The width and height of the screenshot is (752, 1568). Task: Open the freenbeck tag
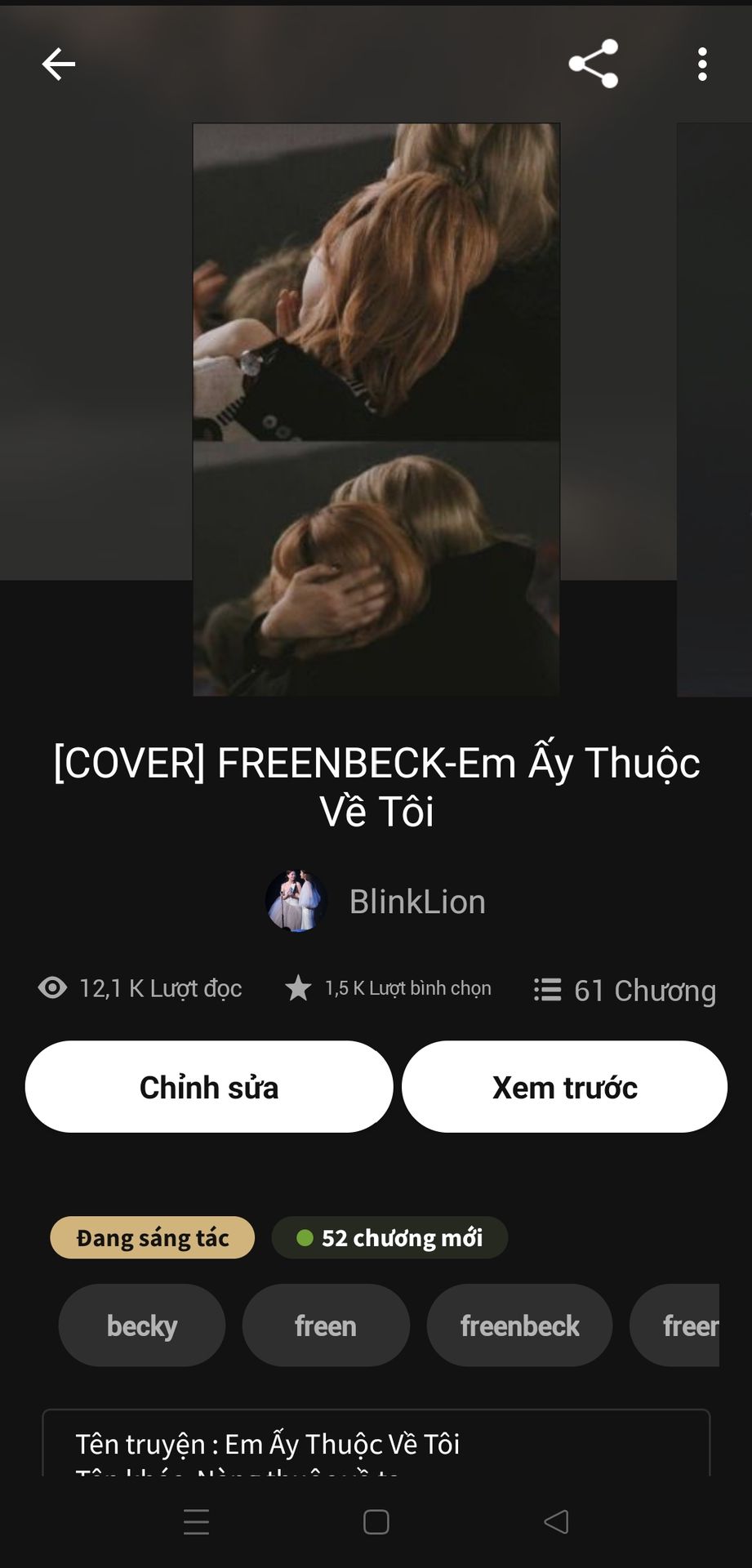519,1325
